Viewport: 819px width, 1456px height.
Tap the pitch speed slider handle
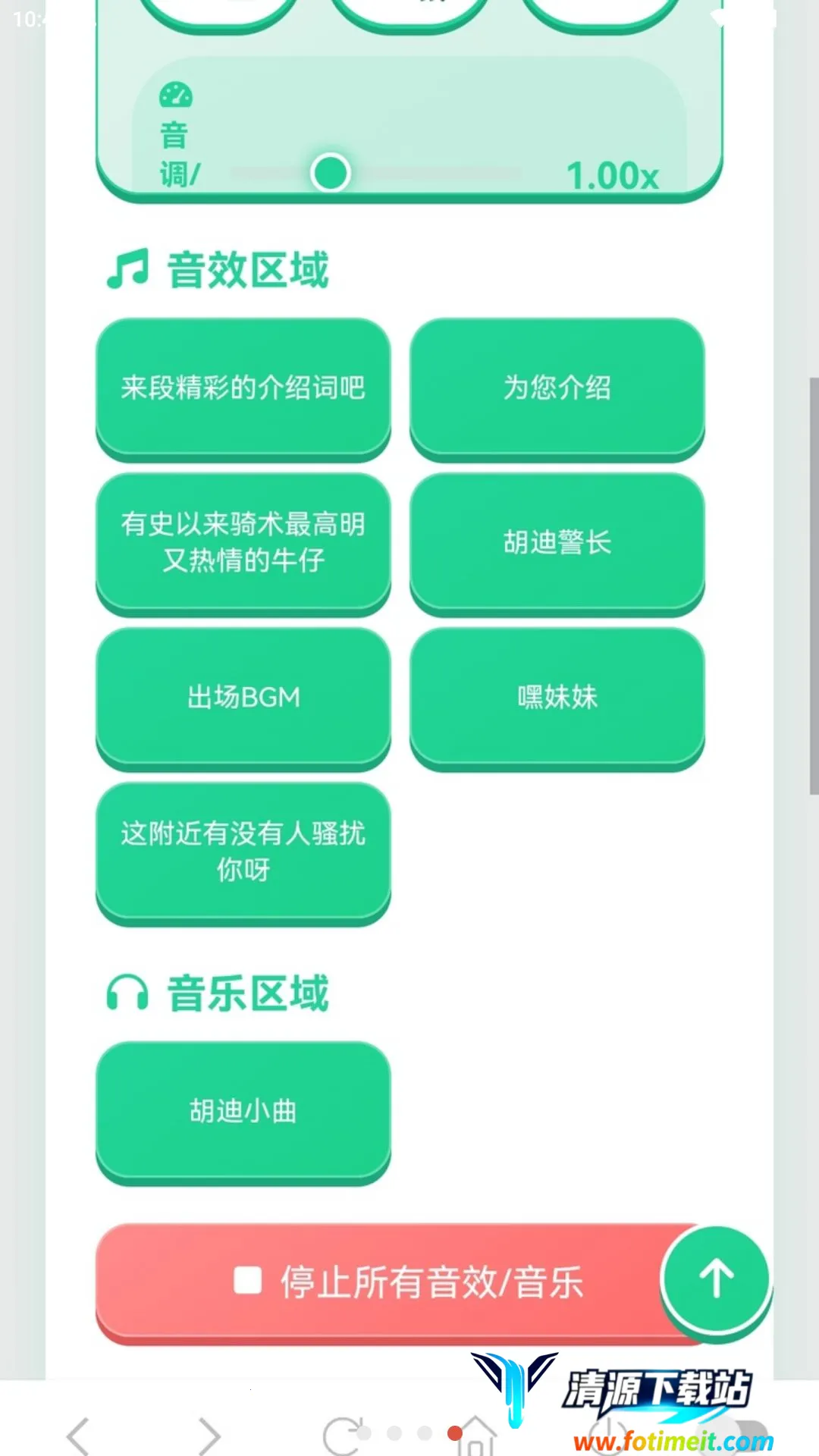coord(331,173)
